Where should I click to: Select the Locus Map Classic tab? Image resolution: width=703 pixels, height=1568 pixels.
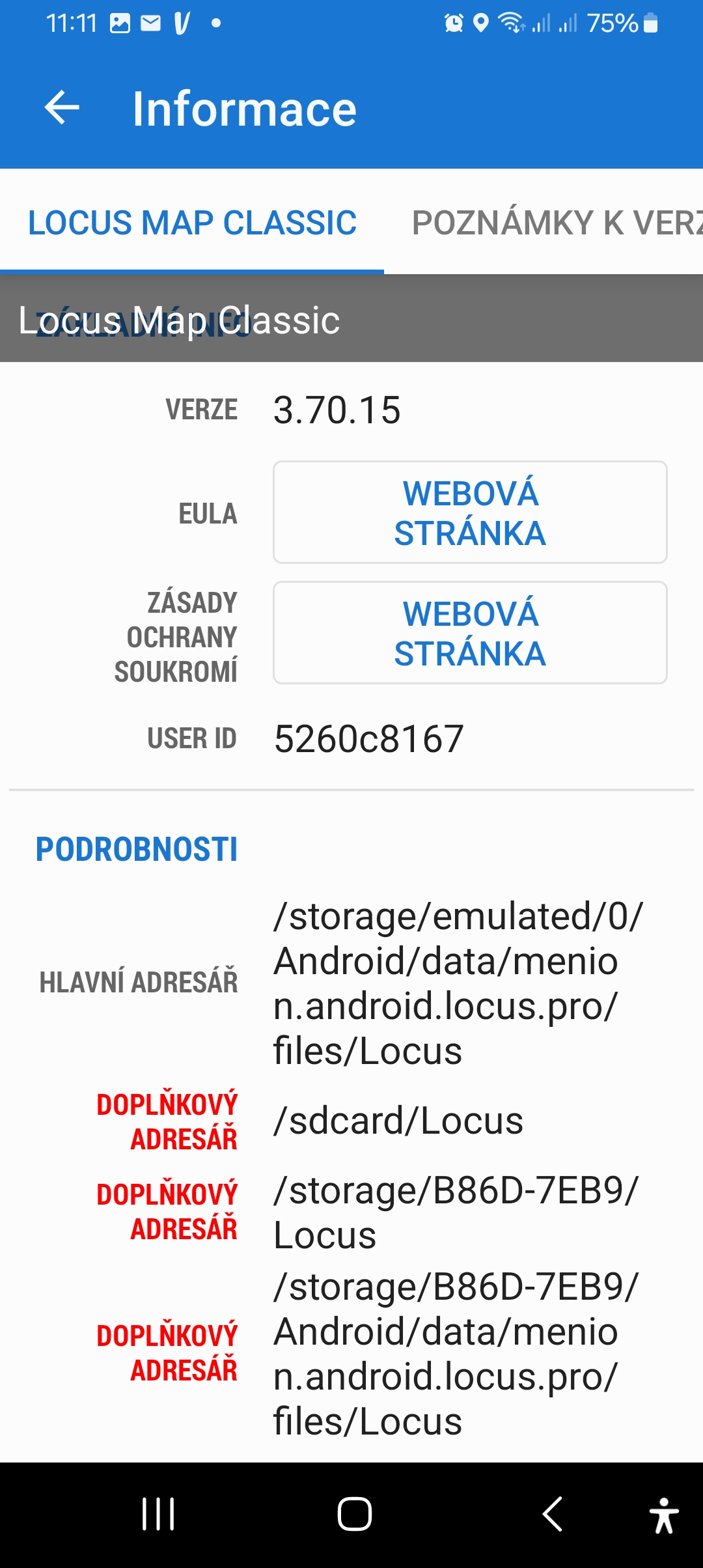[x=192, y=223]
